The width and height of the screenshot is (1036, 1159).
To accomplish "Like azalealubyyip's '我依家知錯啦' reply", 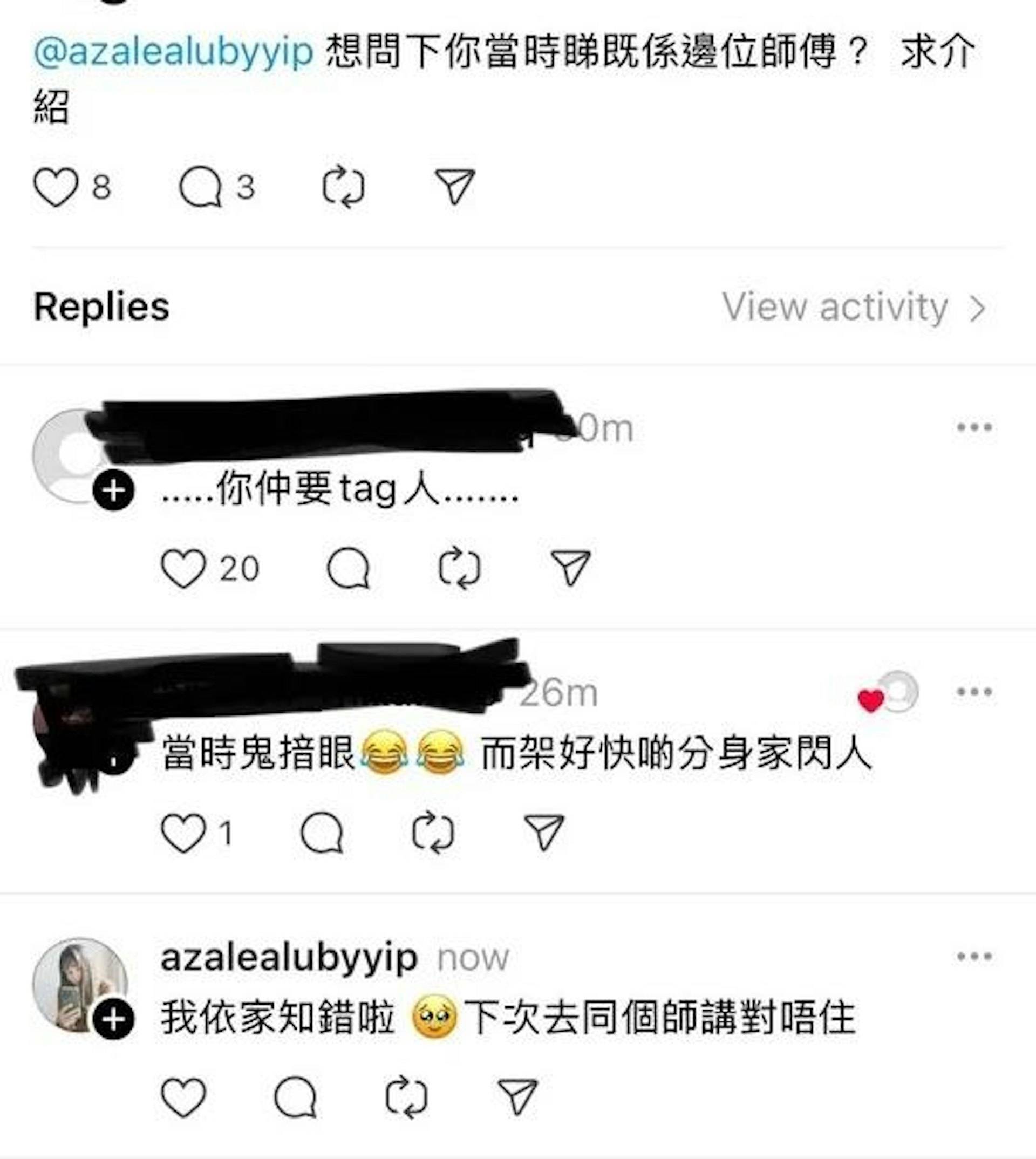I will [x=183, y=1097].
